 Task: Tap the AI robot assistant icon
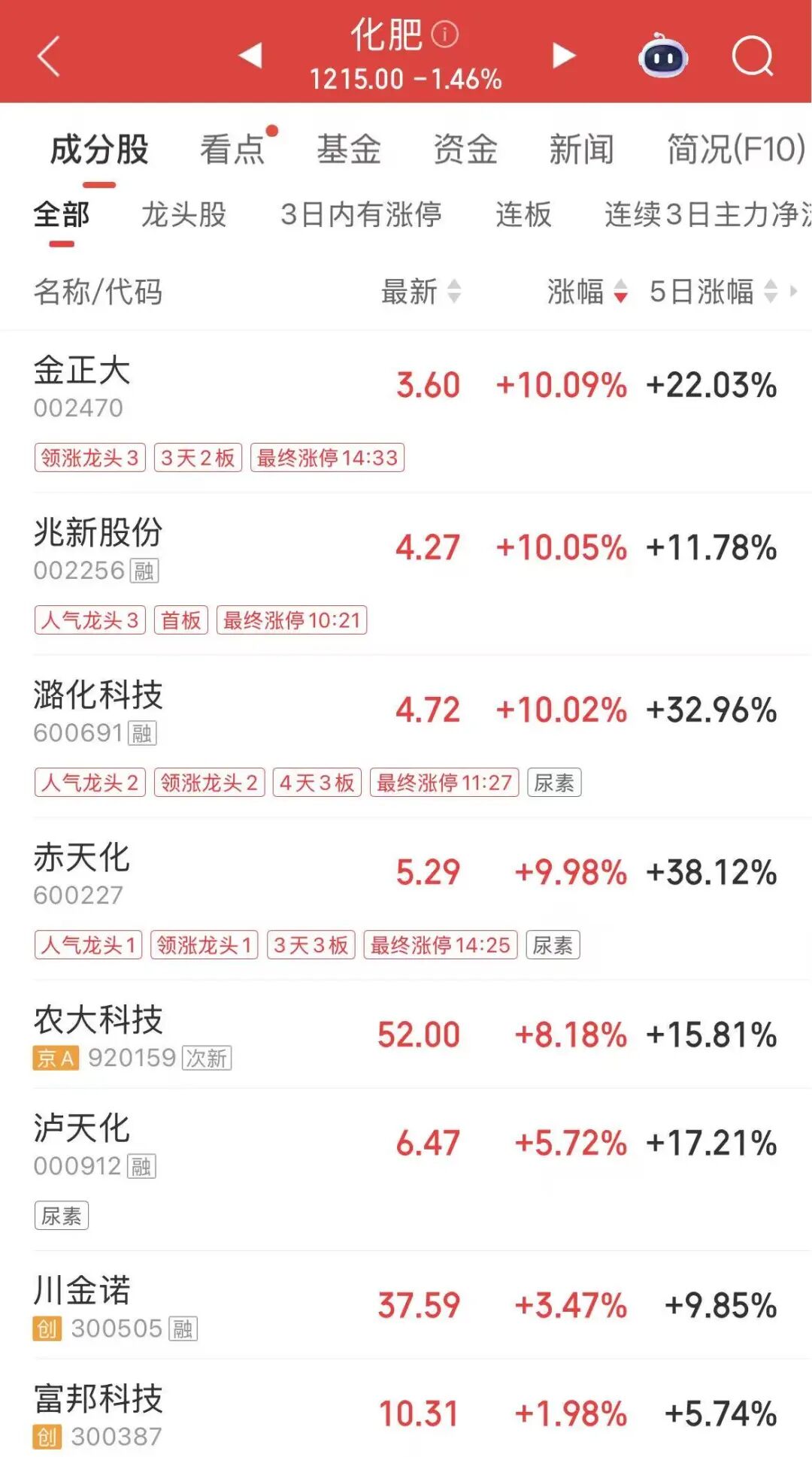663,58
